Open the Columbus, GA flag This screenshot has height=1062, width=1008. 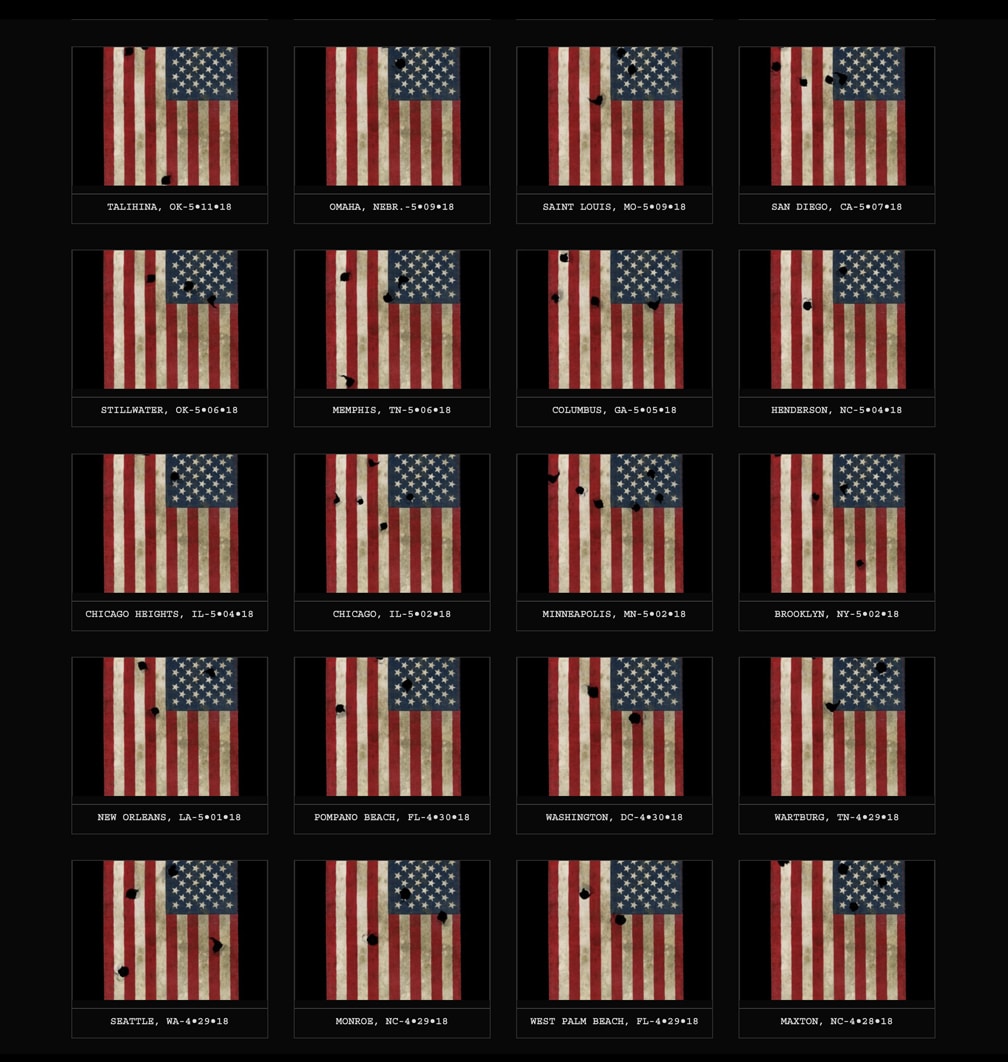(x=615, y=320)
